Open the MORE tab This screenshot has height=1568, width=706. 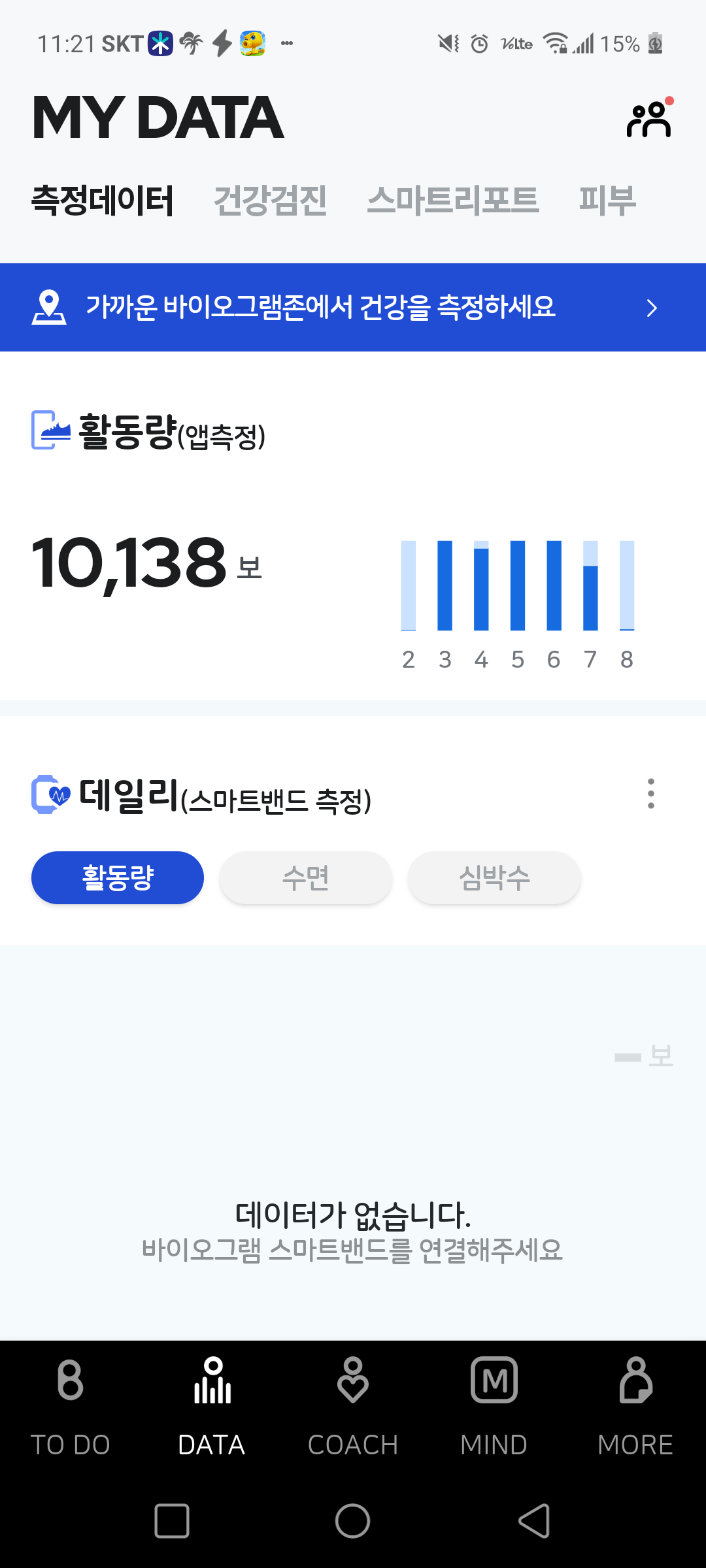tap(635, 1405)
